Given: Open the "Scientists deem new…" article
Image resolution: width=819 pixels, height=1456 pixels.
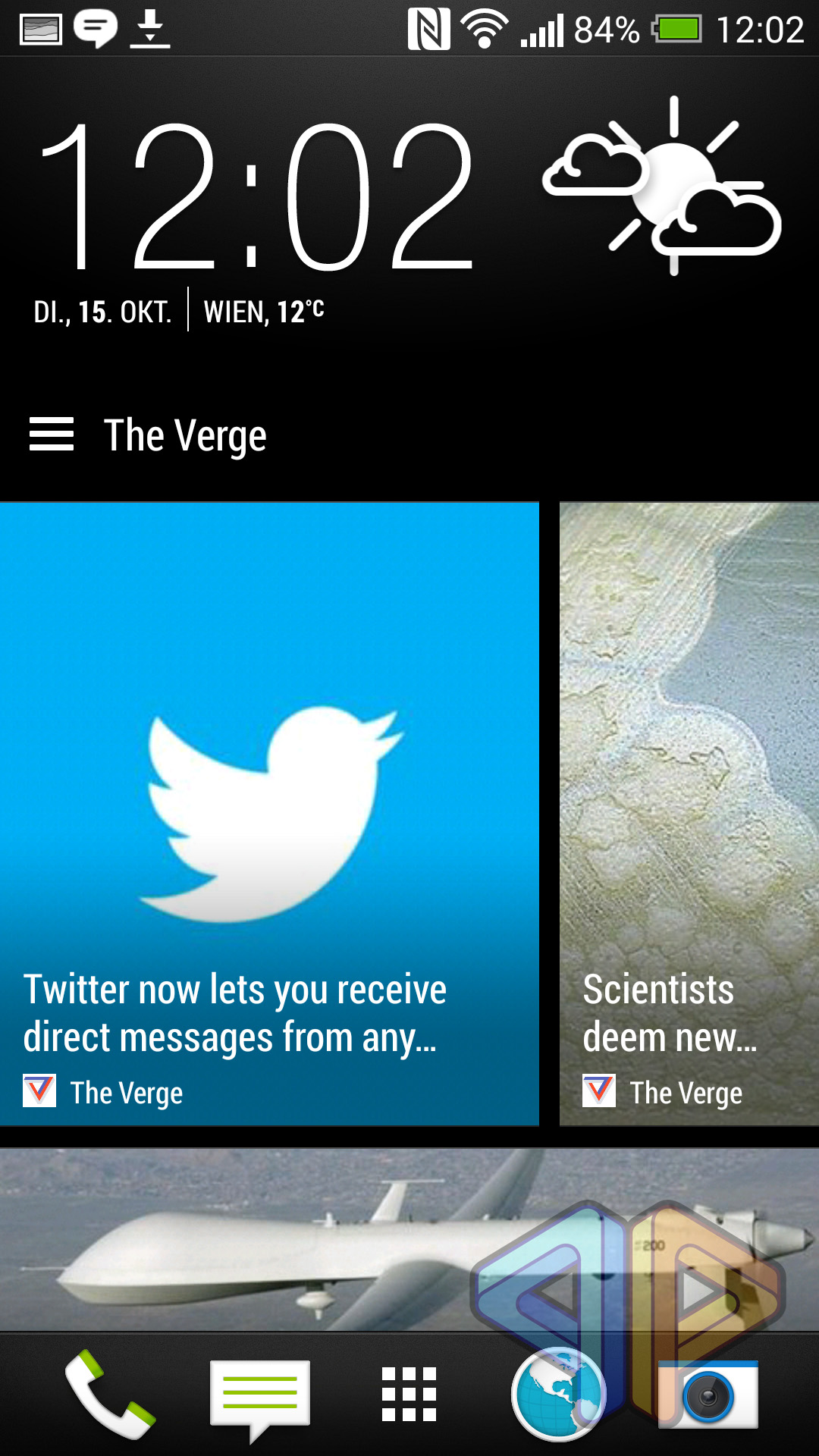Looking at the screenshot, I should pos(689,814).
